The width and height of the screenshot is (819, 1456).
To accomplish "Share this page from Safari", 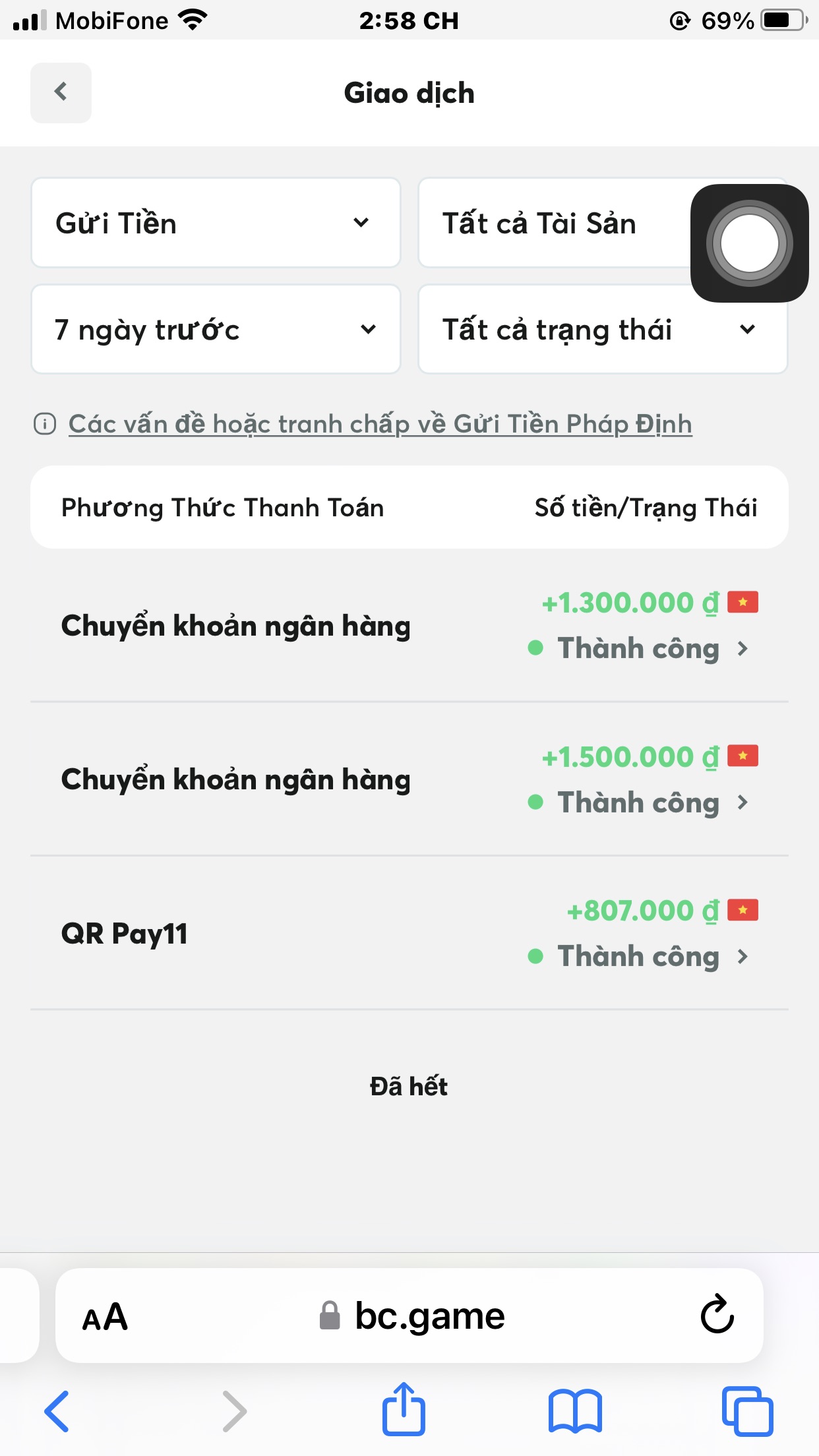I will coord(404,1410).
